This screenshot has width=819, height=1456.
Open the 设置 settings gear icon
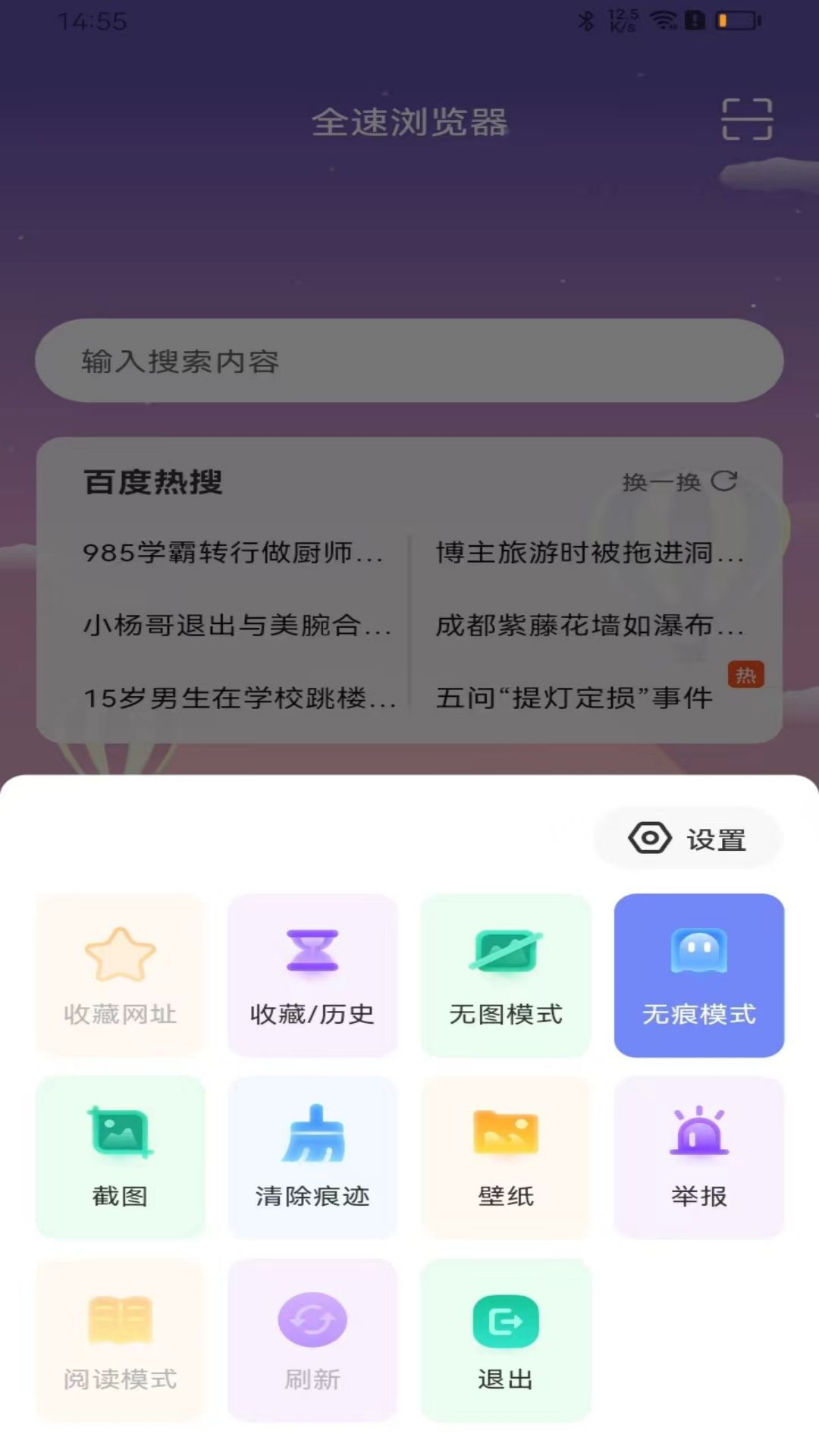[x=687, y=838]
